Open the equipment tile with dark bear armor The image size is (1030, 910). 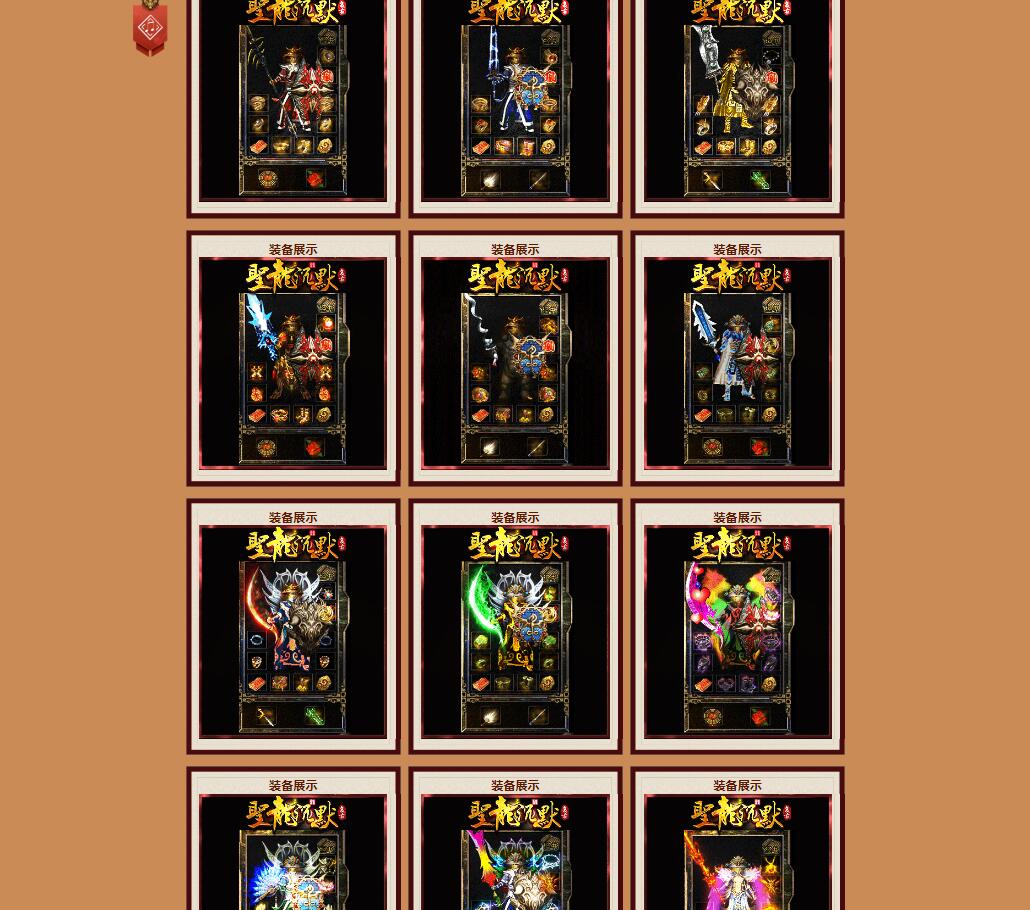click(514, 364)
